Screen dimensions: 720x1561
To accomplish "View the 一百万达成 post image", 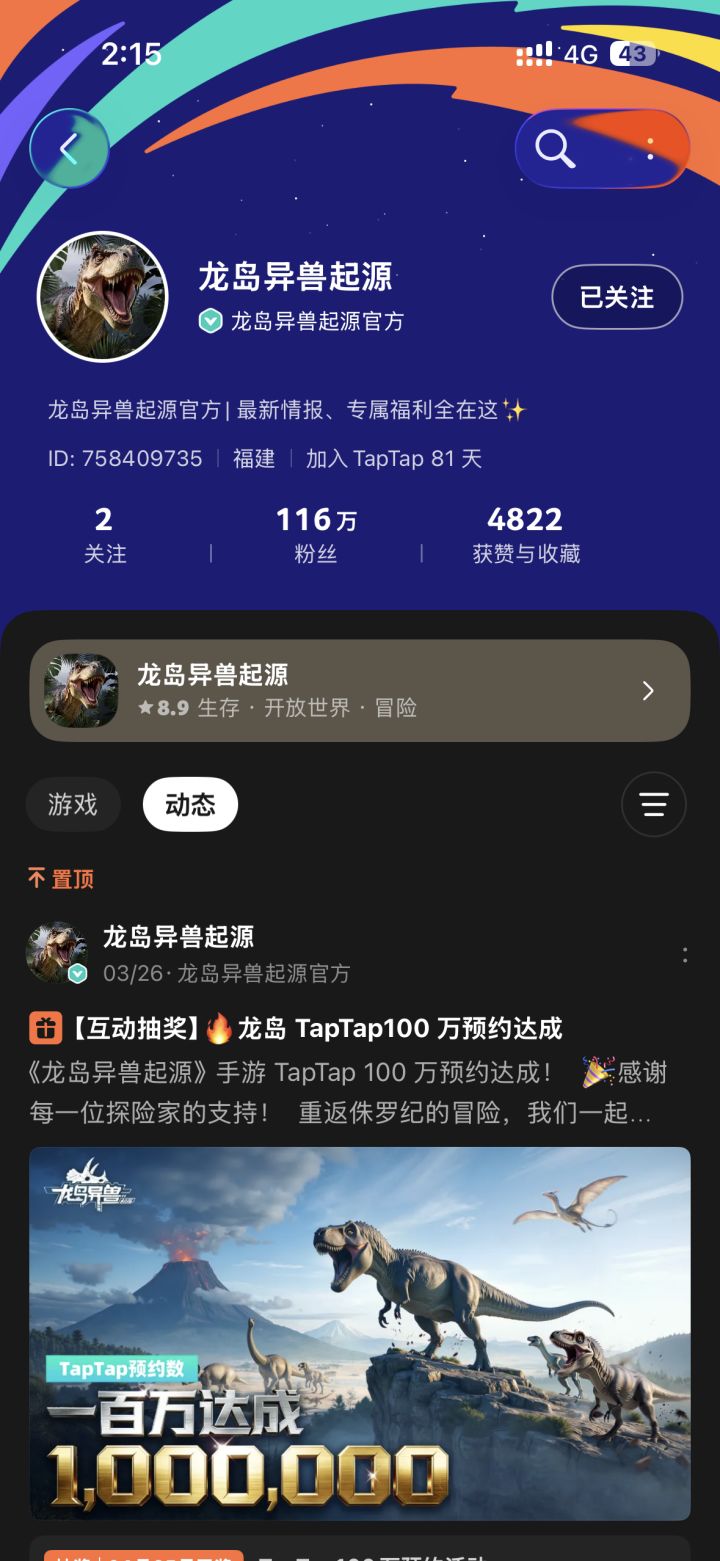I will (360, 1332).
